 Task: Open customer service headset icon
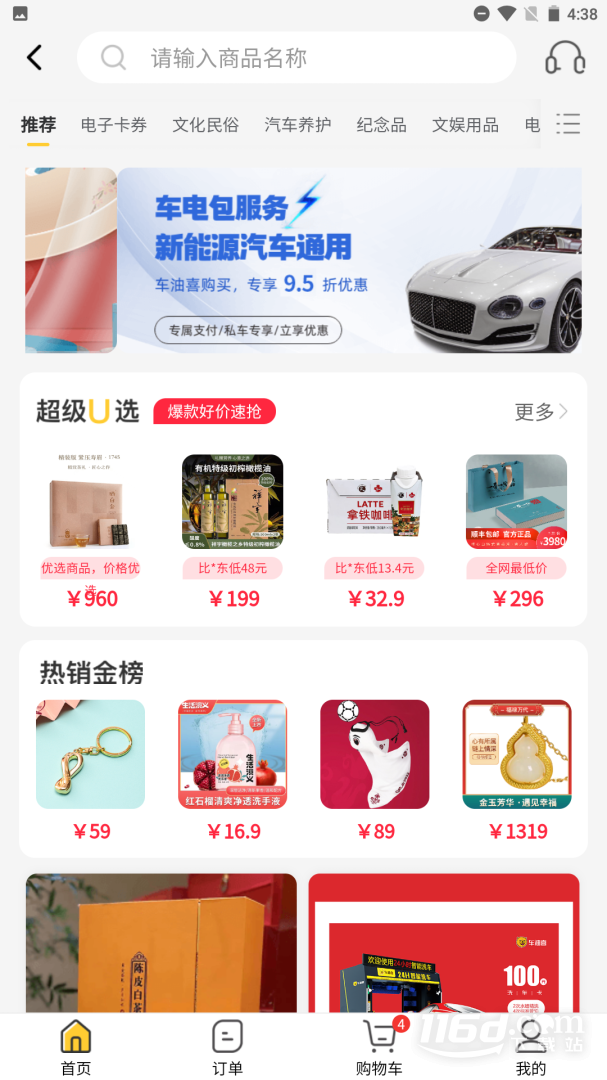point(565,58)
